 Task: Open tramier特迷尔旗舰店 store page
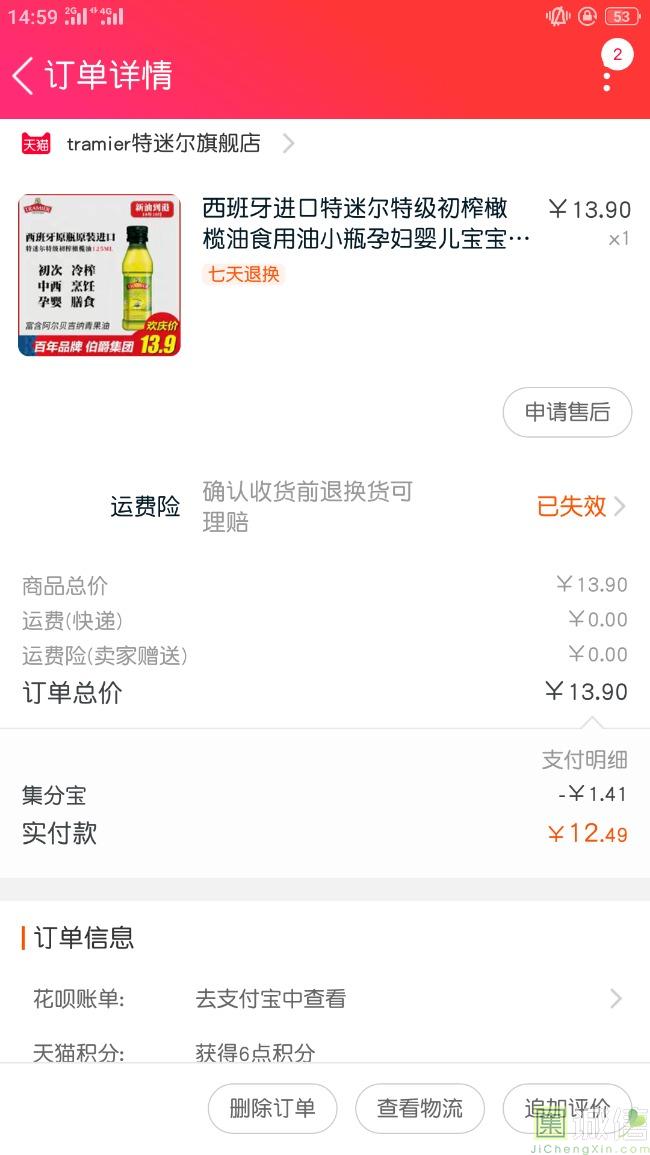click(x=163, y=143)
